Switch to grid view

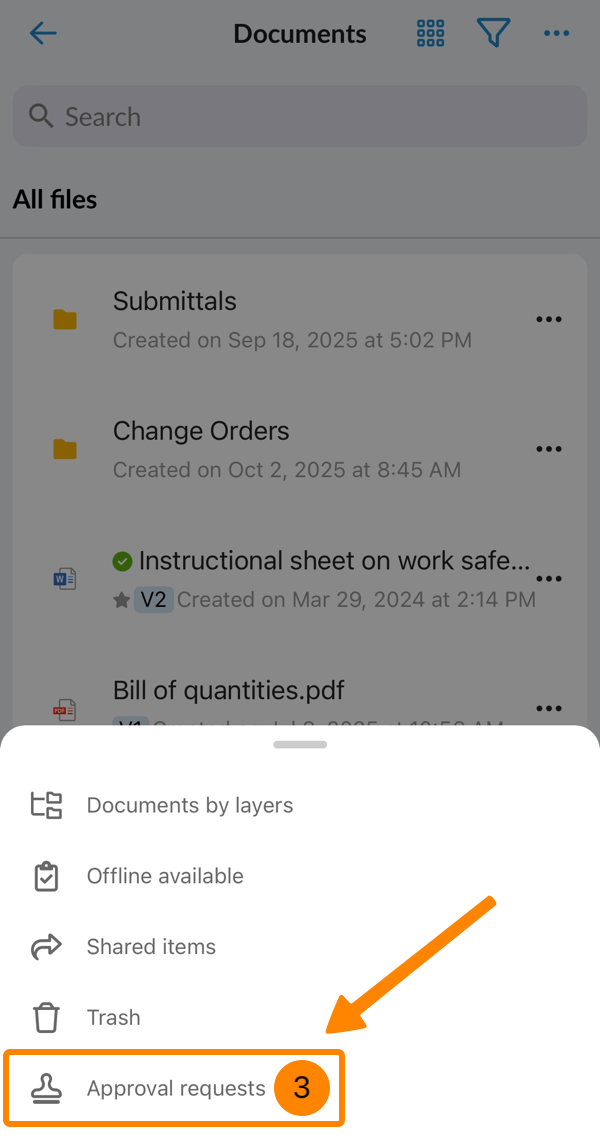tap(430, 34)
